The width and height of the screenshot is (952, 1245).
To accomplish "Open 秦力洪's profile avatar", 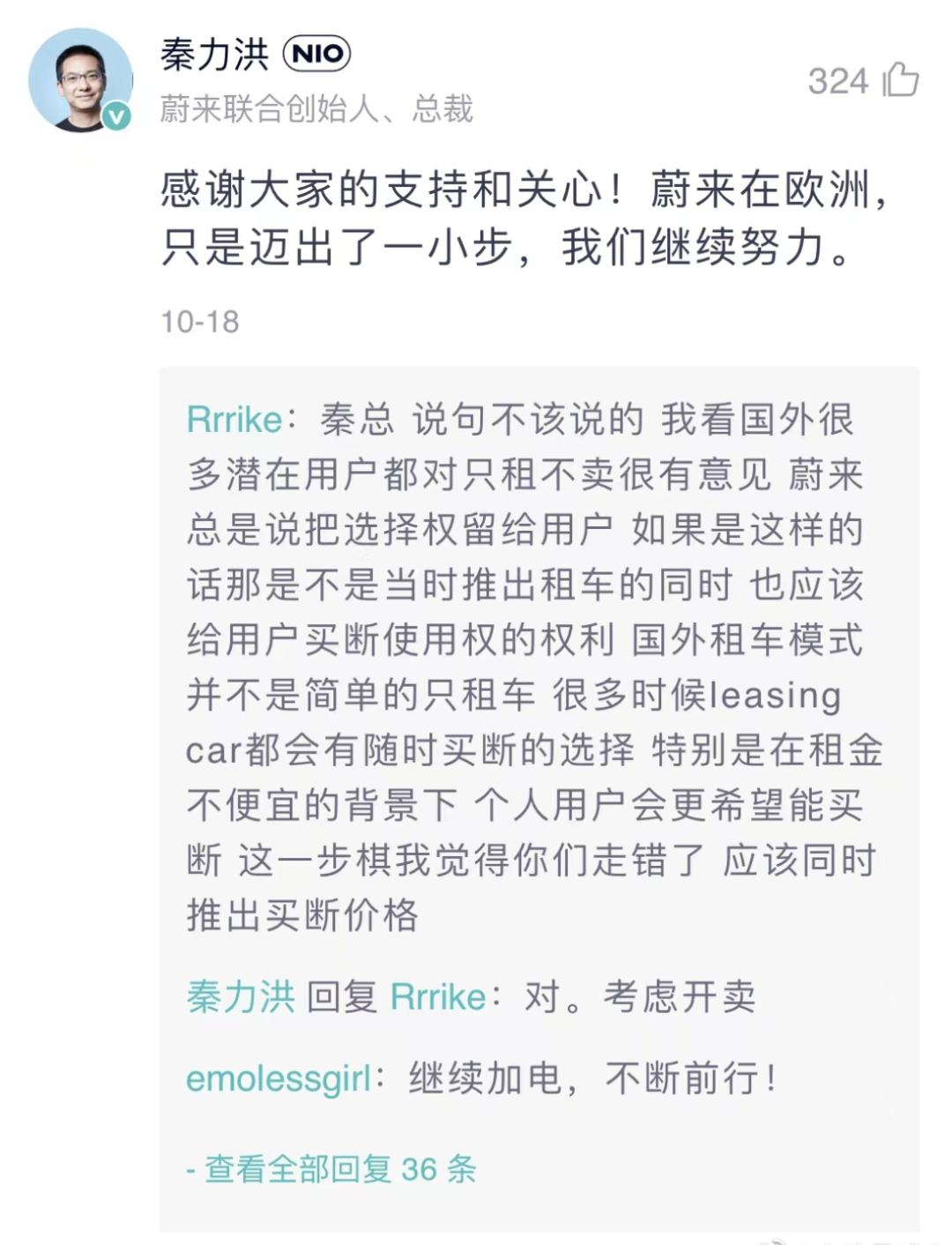I will coord(81,80).
